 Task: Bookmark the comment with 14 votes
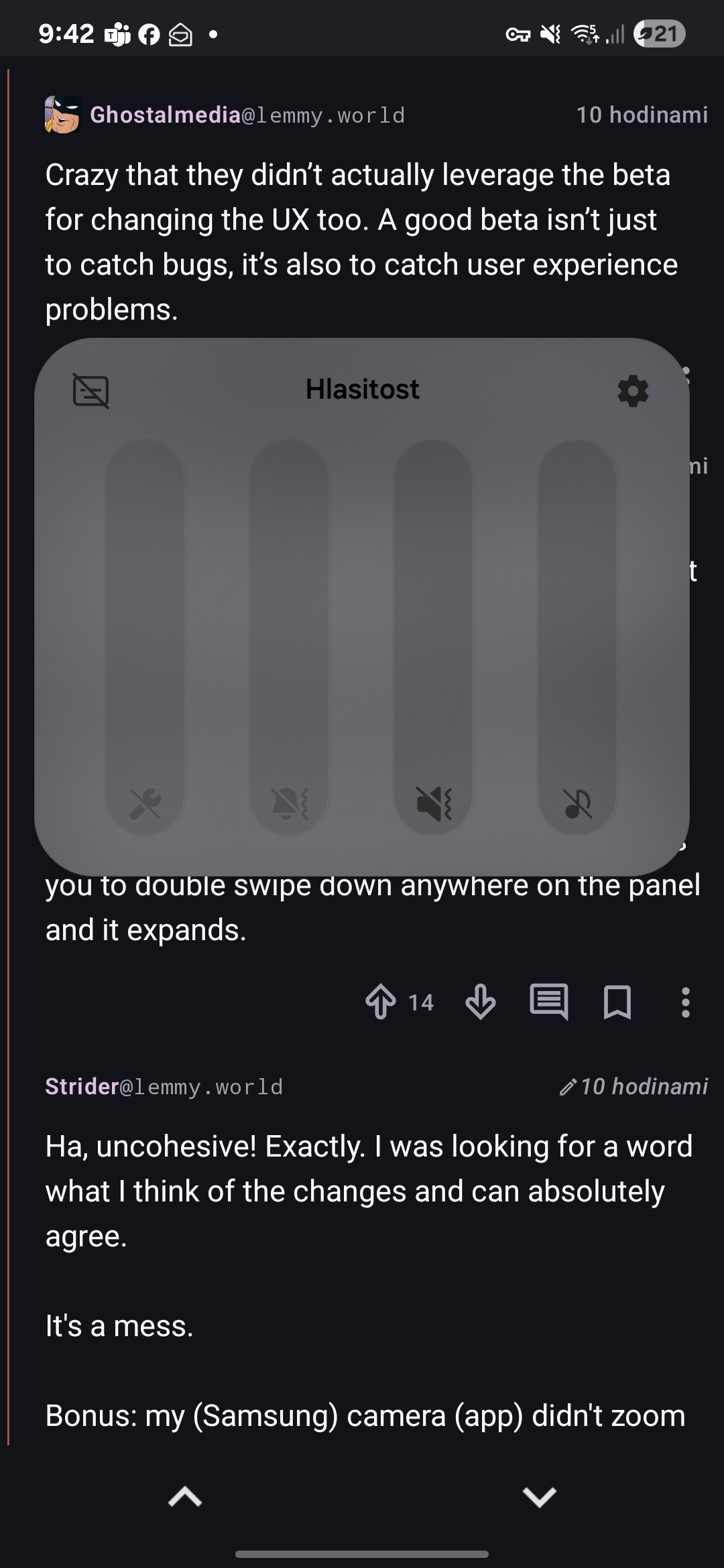click(x=617, y=1002)
